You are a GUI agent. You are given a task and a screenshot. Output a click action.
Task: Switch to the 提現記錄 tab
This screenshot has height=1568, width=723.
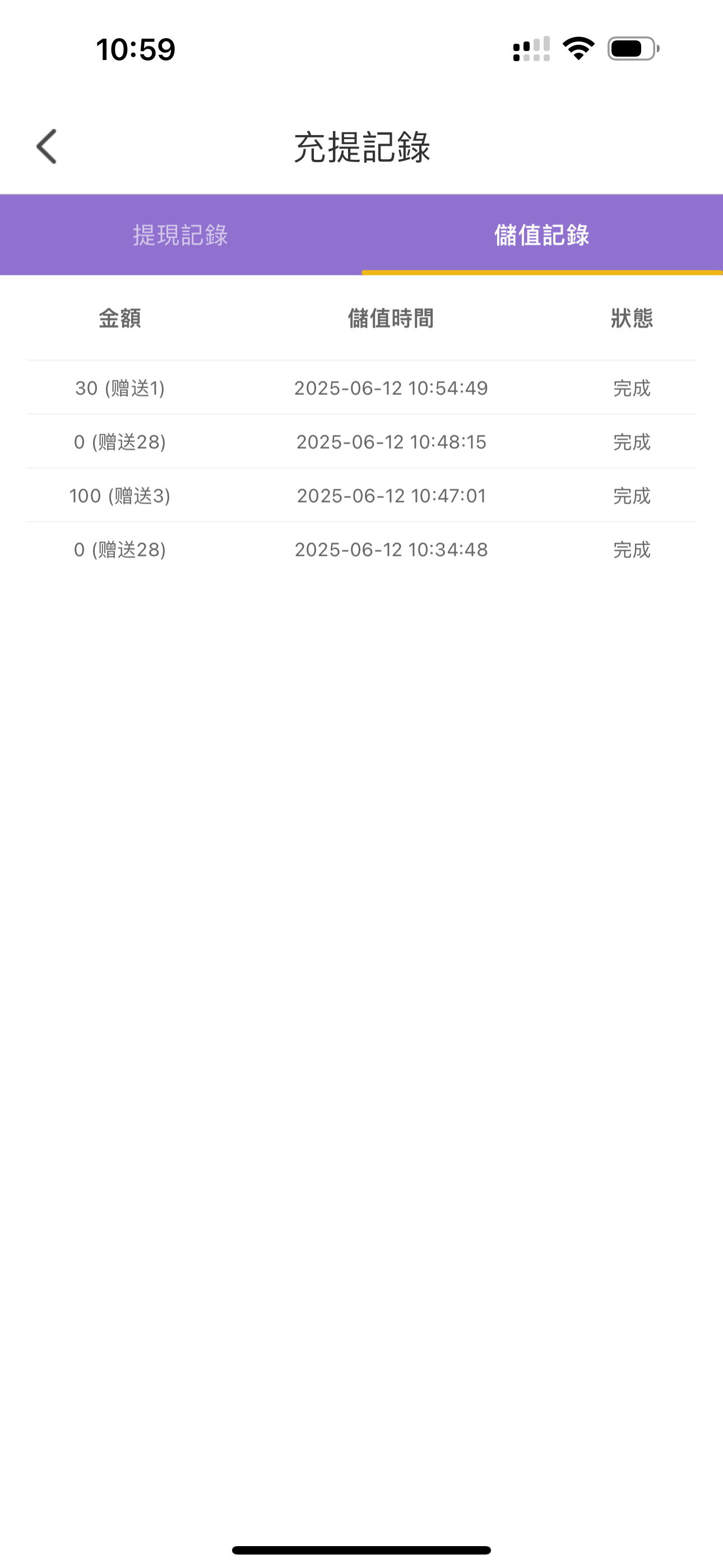pyautogui.click(x=180, y=235)
